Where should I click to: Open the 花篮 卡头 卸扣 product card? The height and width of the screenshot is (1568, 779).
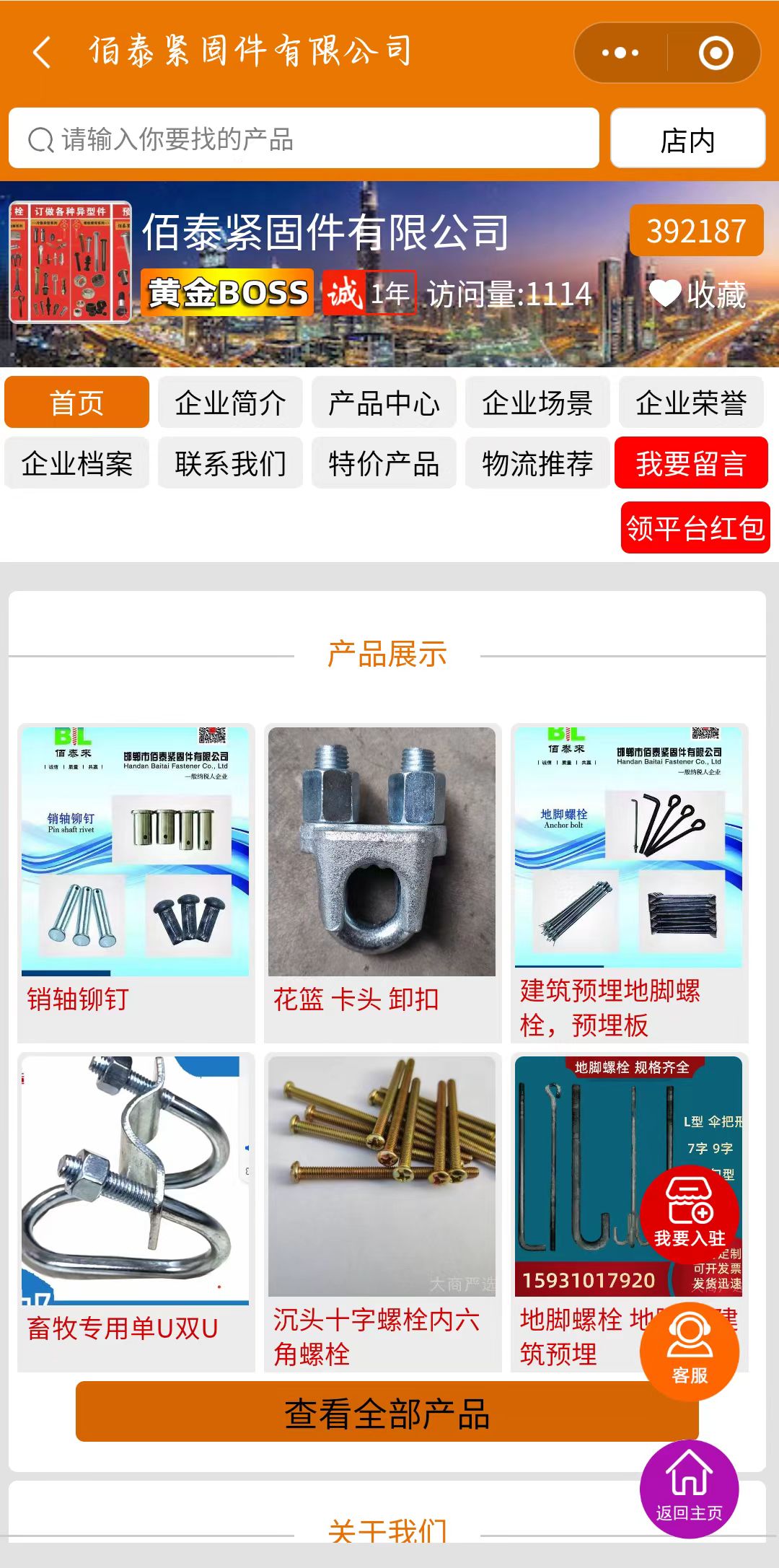pyautogui.click(x=382, y=880)
